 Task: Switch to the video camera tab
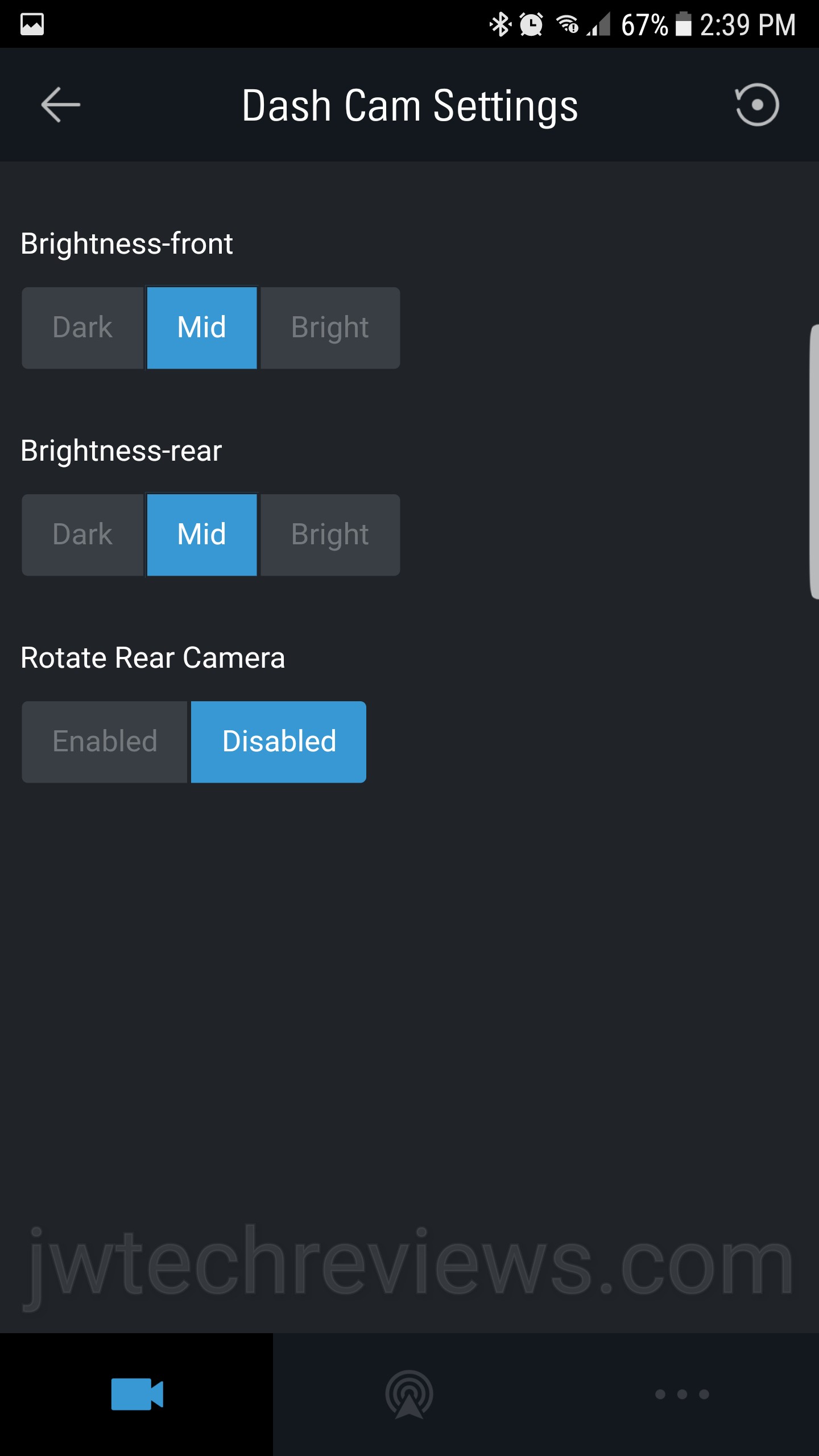pyautogui.click(x=136, y=1394)
